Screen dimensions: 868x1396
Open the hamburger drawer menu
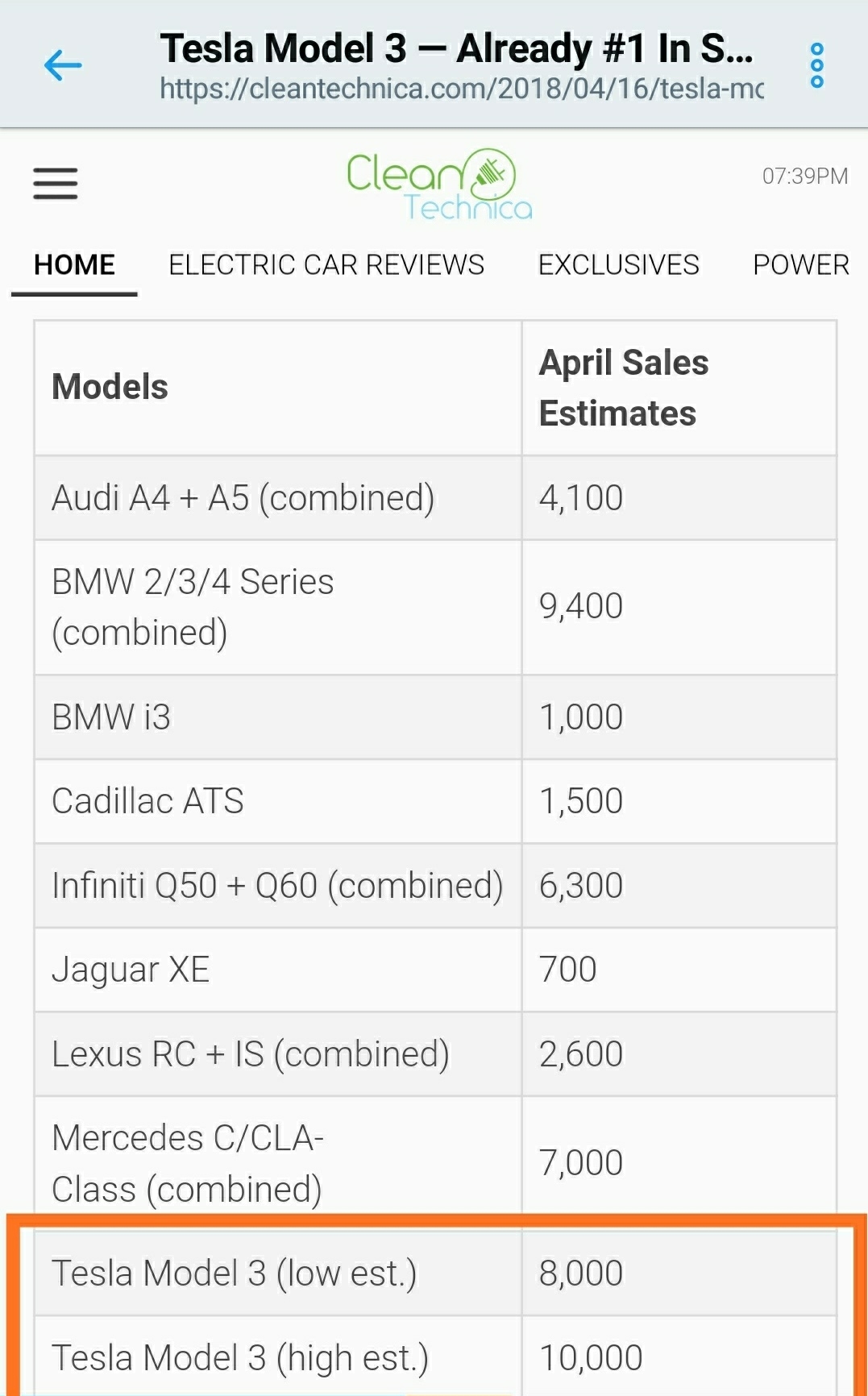(x=56, y=183)
